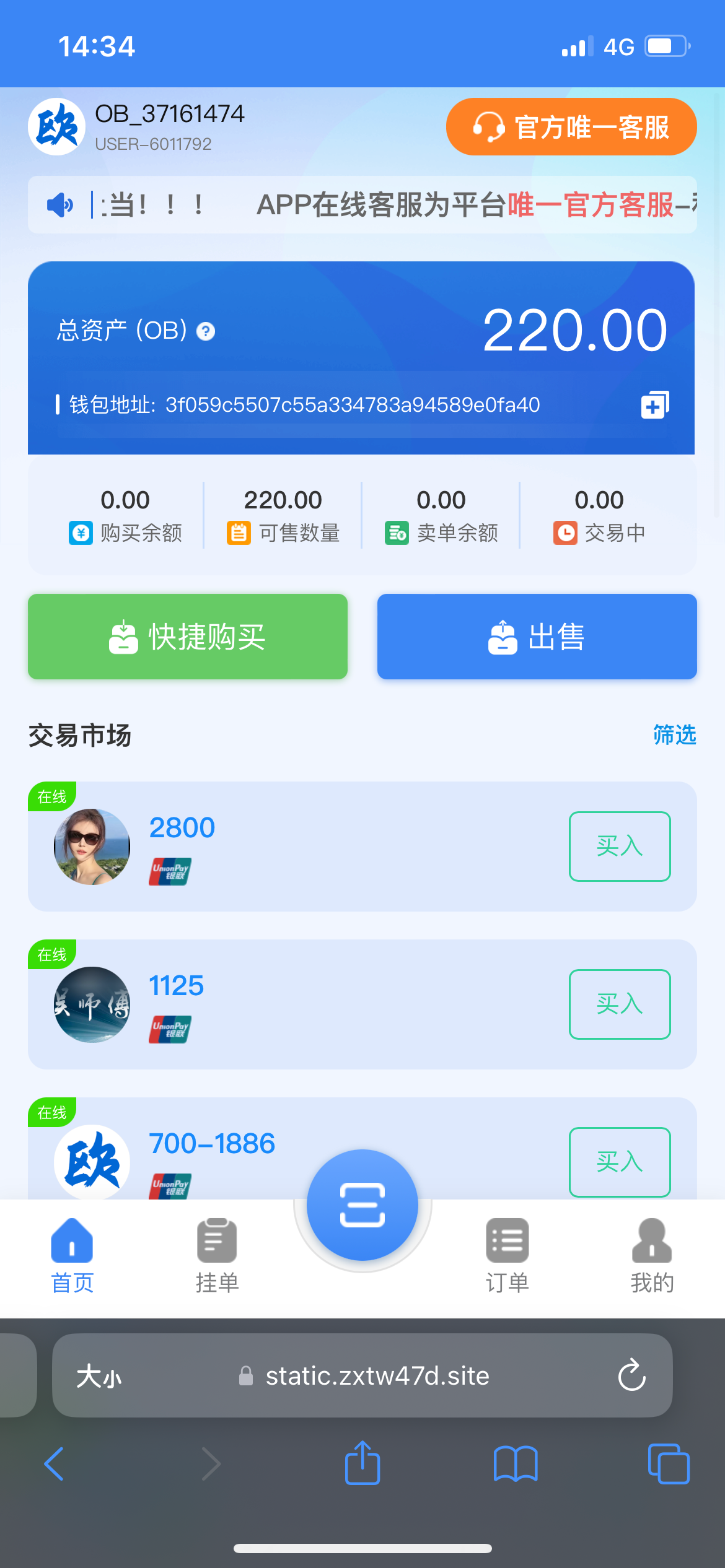This screenshot has height=1568, width=725.
Task: Show help for 总资产 (OB)
Action: coord(206,332)
